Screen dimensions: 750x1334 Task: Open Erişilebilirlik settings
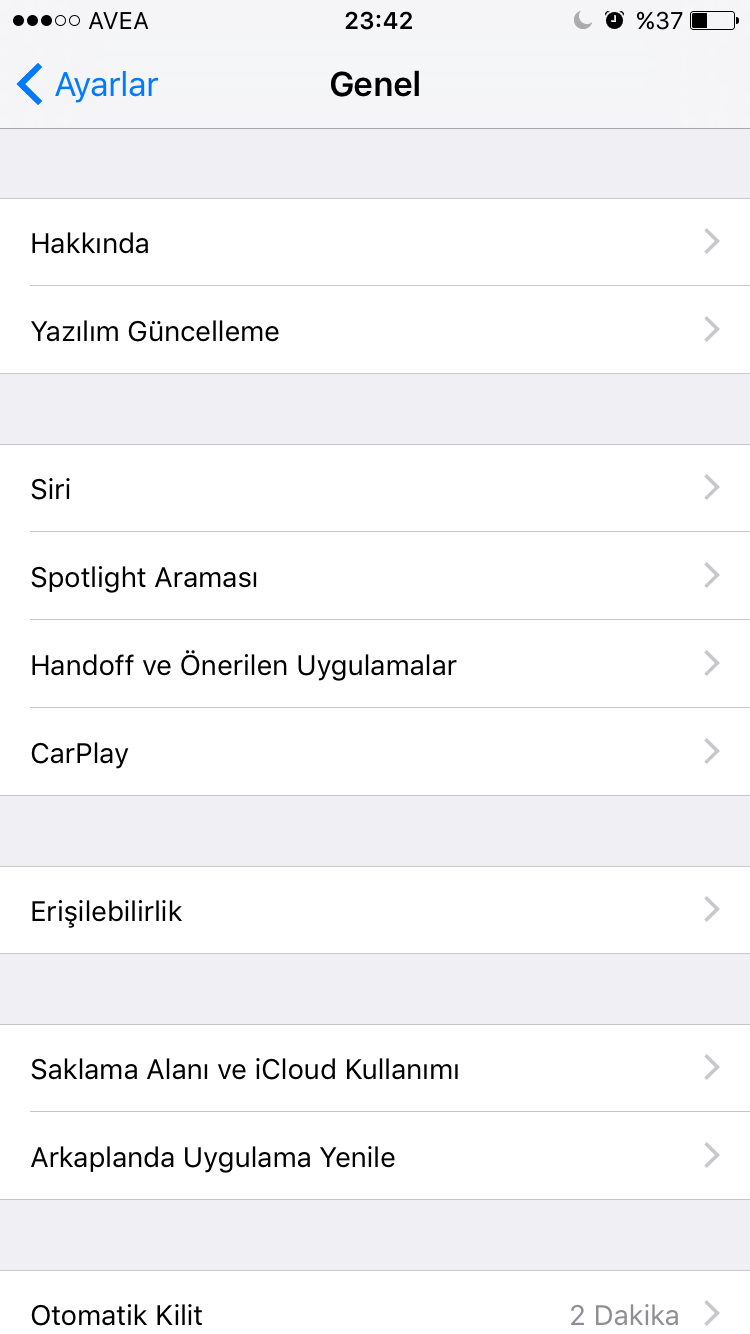(375, 911)
